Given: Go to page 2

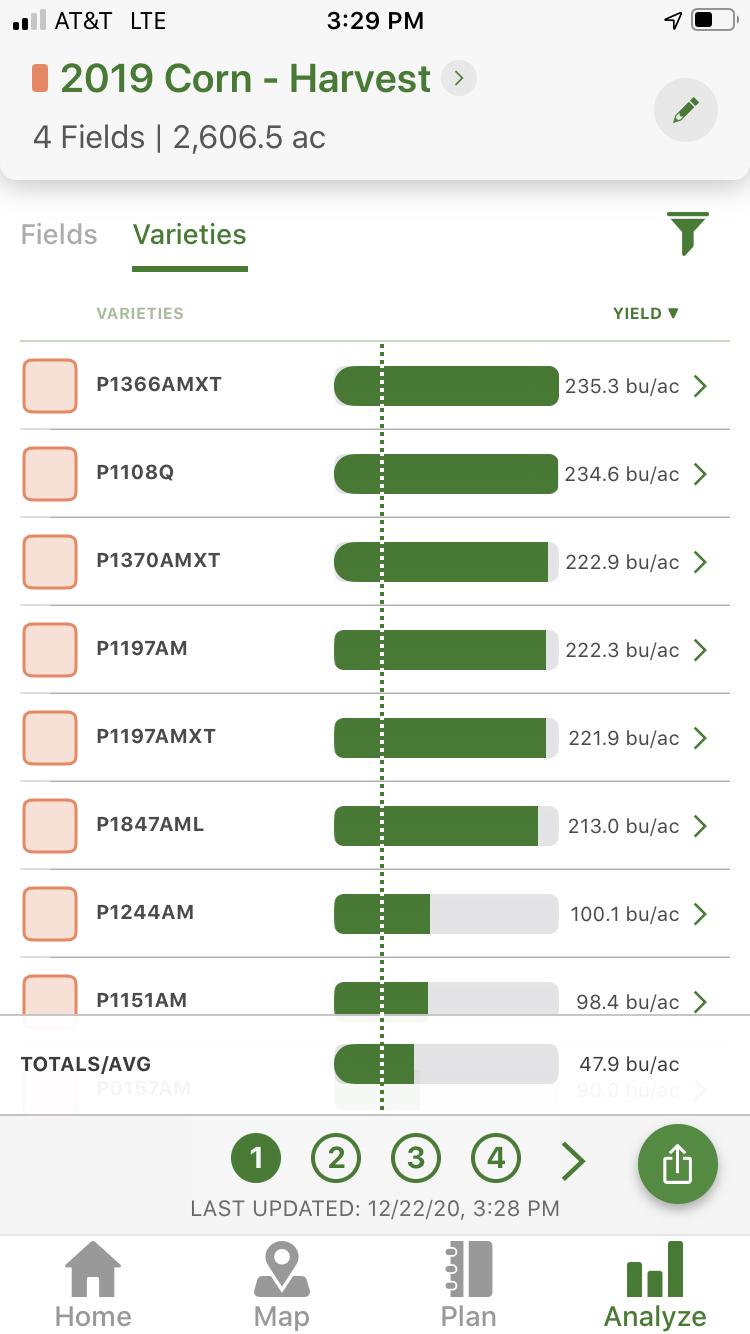Looking at the screenshot, I should (x=336, y=1159).
